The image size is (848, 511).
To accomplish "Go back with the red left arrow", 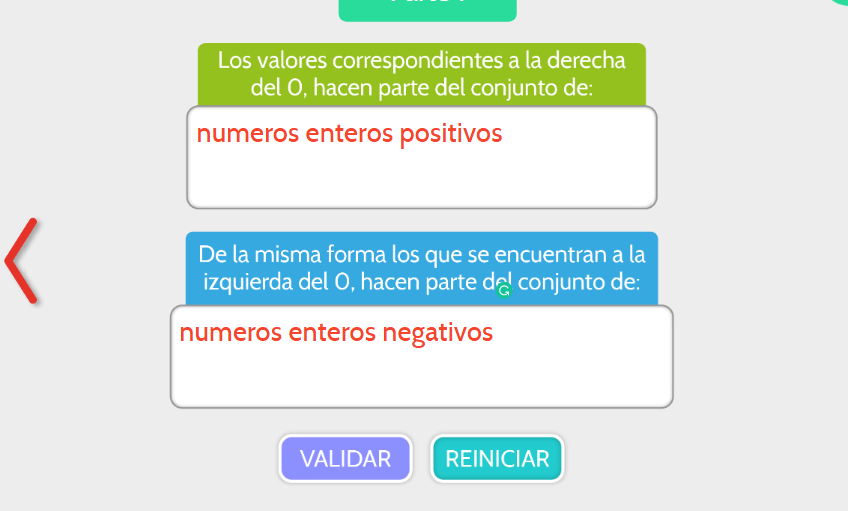I will coord(22,260).
